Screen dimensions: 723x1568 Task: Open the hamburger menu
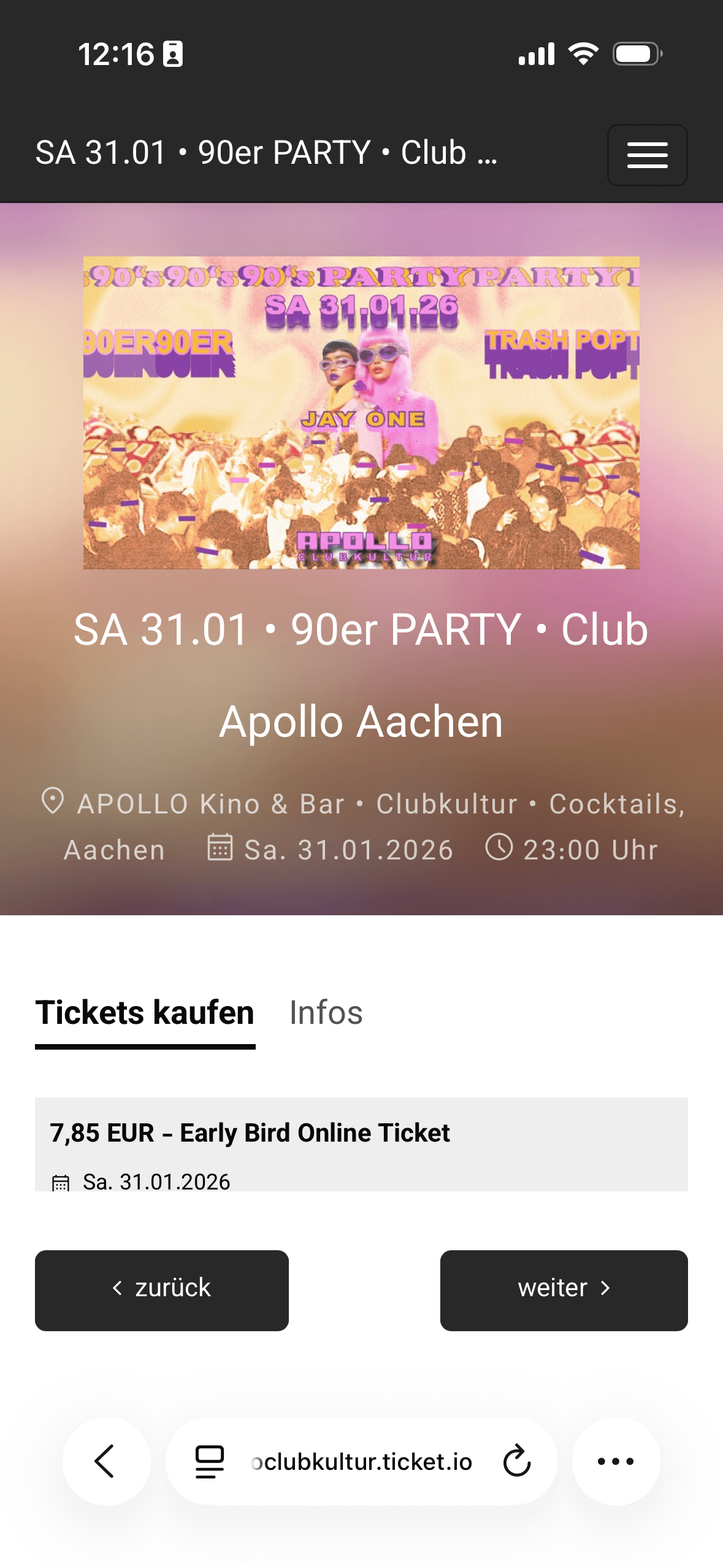(x=647, y=155)
